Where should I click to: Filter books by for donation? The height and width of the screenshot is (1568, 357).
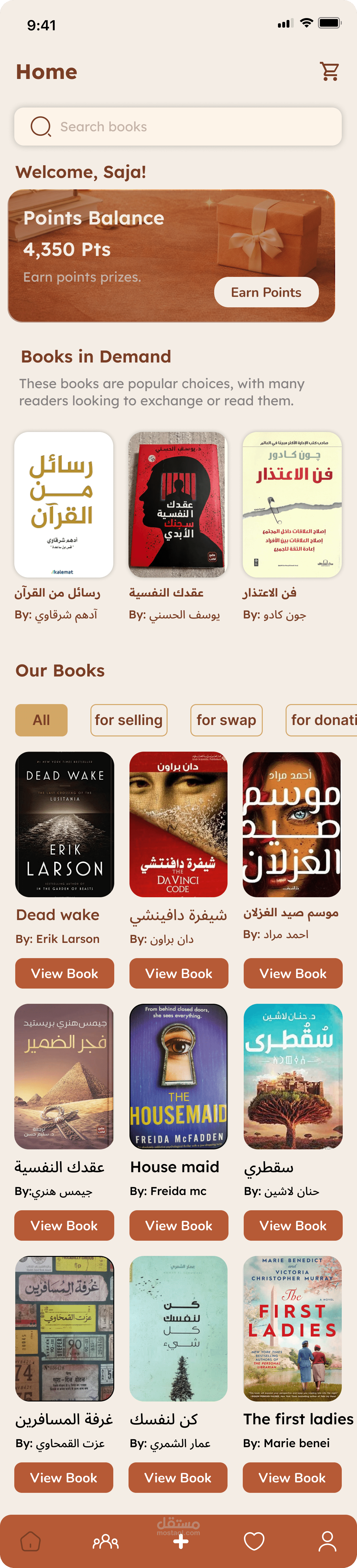(321, 720)
